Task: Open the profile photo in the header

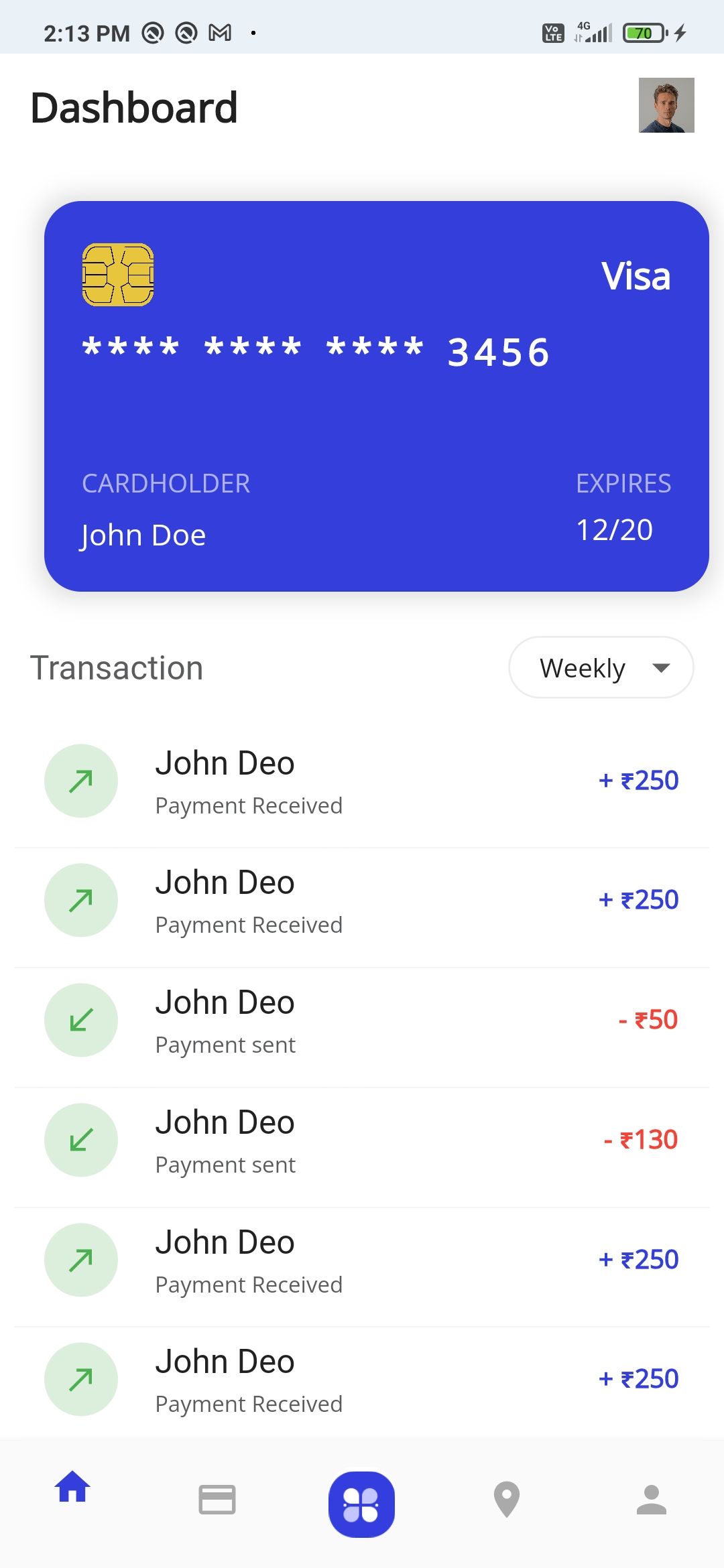Action: [x=666, y=105]
